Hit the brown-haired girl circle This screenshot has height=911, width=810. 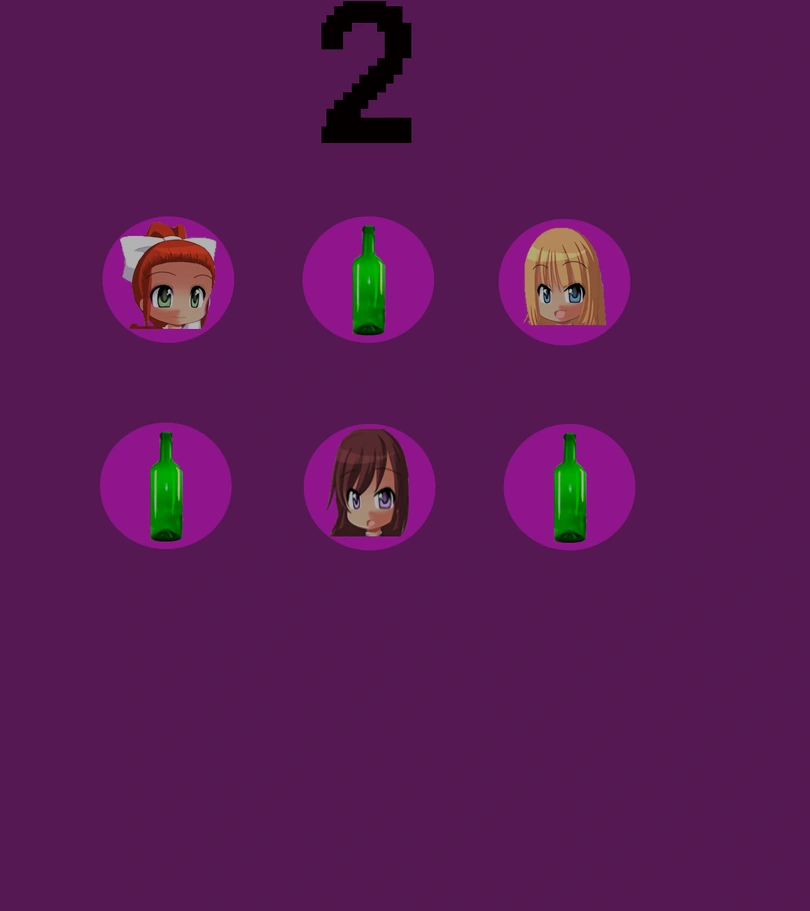[x=369, y=487]
